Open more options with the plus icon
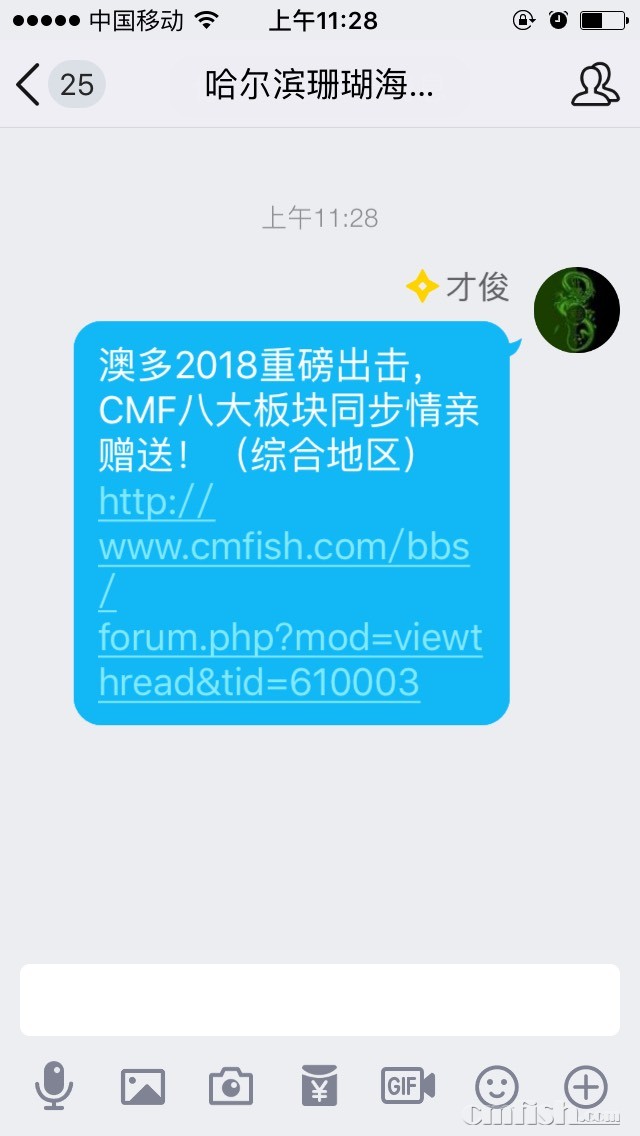The width and height of the screenshot is (640, 1136). tap(586, 1086)
